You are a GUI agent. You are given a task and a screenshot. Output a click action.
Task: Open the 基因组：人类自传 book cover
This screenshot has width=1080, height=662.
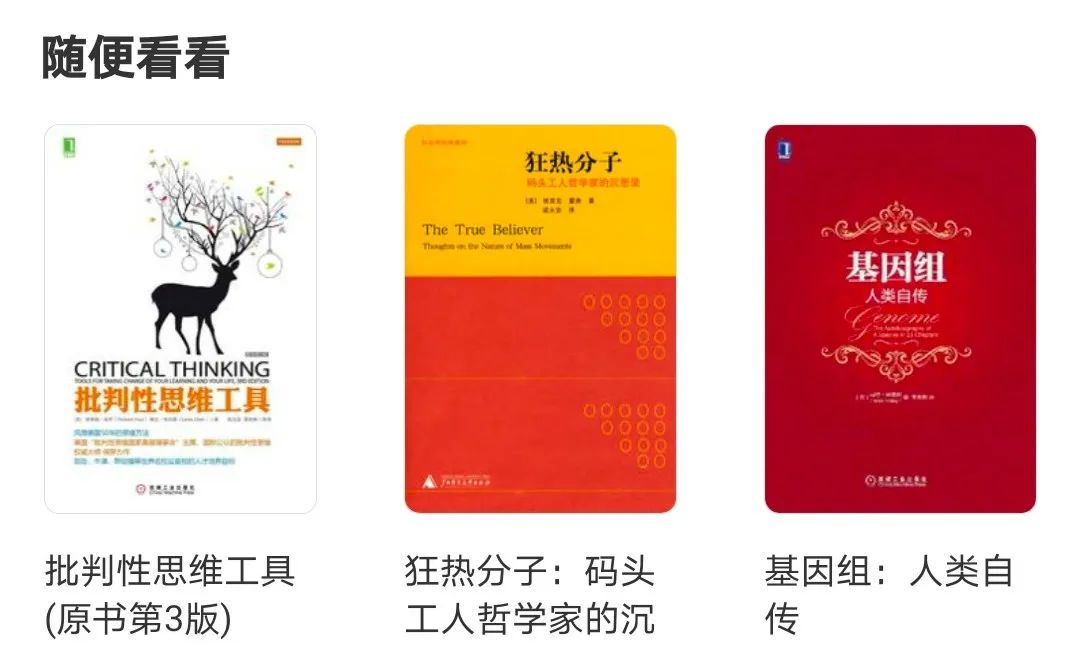[900, 318]
